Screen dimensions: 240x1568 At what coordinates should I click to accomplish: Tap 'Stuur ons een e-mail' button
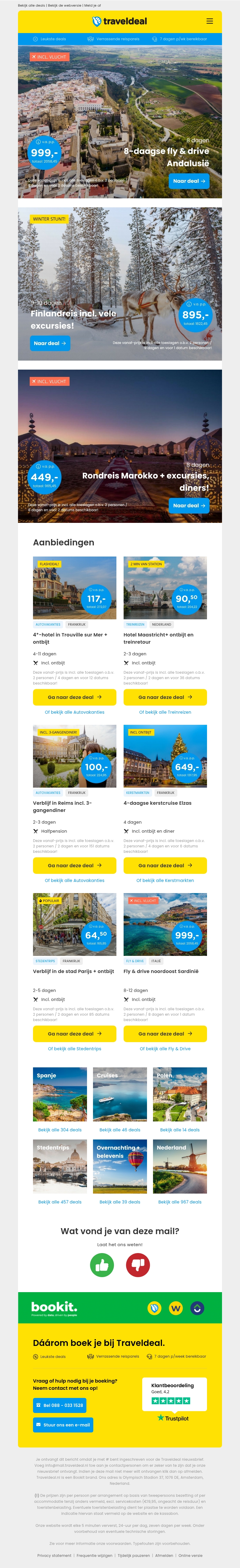click(x=63, y=1425)
